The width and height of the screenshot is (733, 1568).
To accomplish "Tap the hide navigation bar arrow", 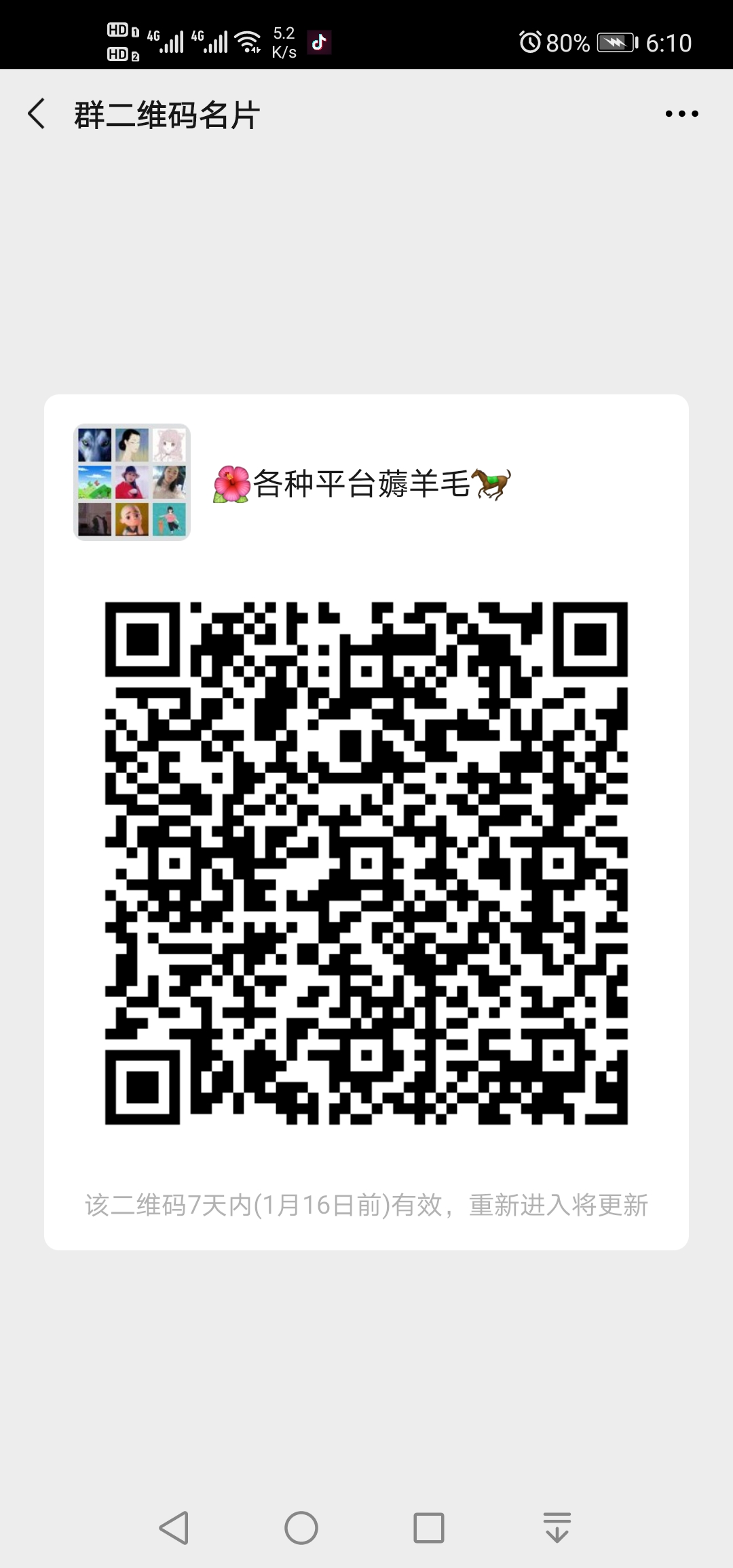I will (557, 1528).
